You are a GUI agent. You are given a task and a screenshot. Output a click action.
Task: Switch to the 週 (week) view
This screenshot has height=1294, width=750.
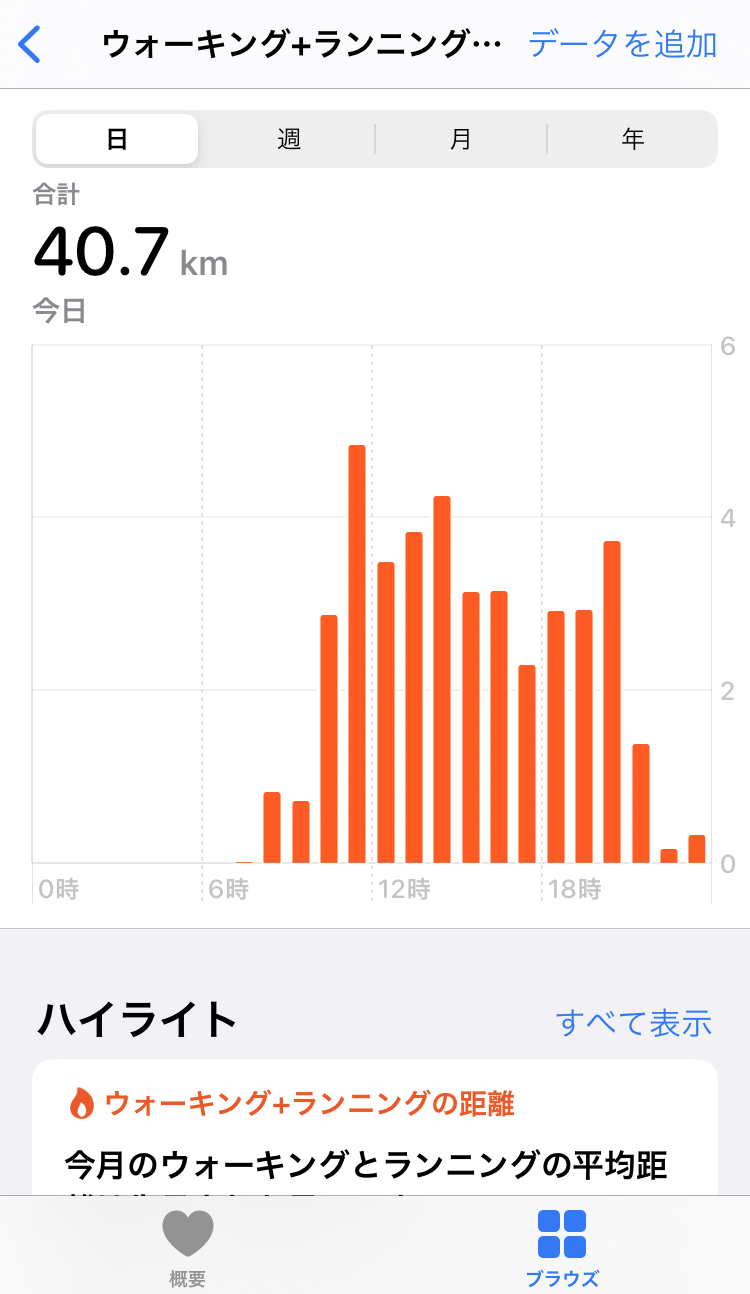[289, 139]
